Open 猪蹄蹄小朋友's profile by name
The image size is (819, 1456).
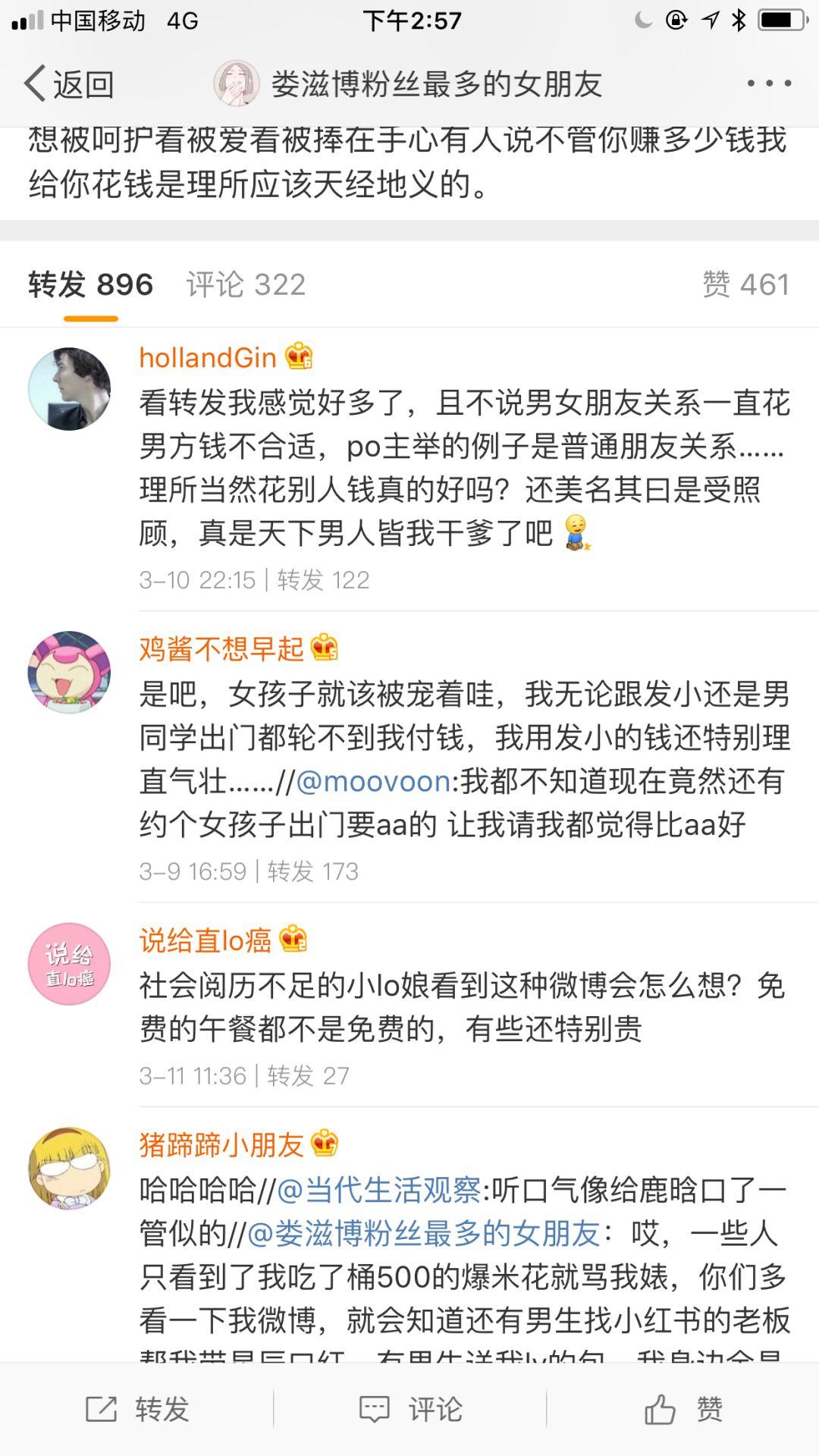pyautogui.click(x=221, y=1144)
